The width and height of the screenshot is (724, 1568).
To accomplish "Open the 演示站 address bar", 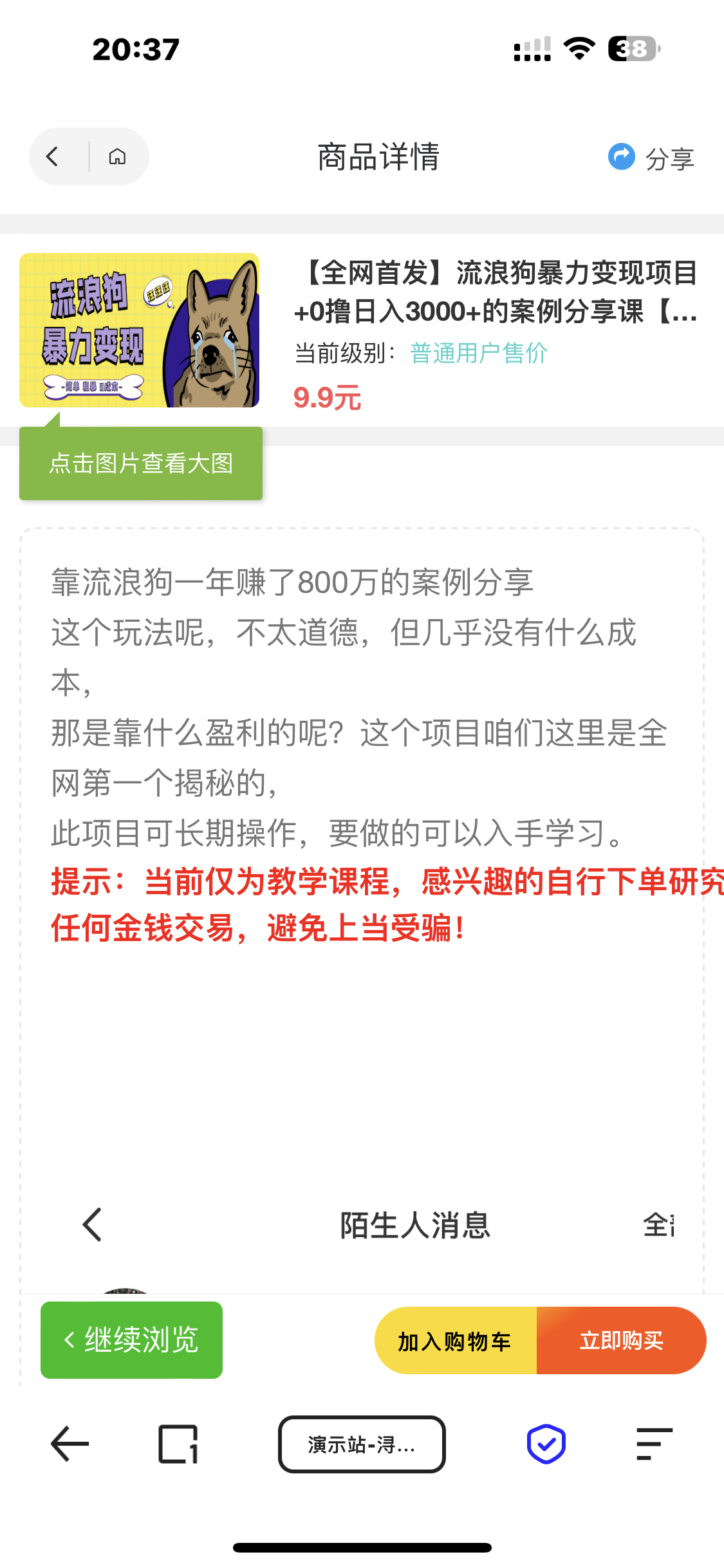I will pyautogui.click(x=362, y=1444).
